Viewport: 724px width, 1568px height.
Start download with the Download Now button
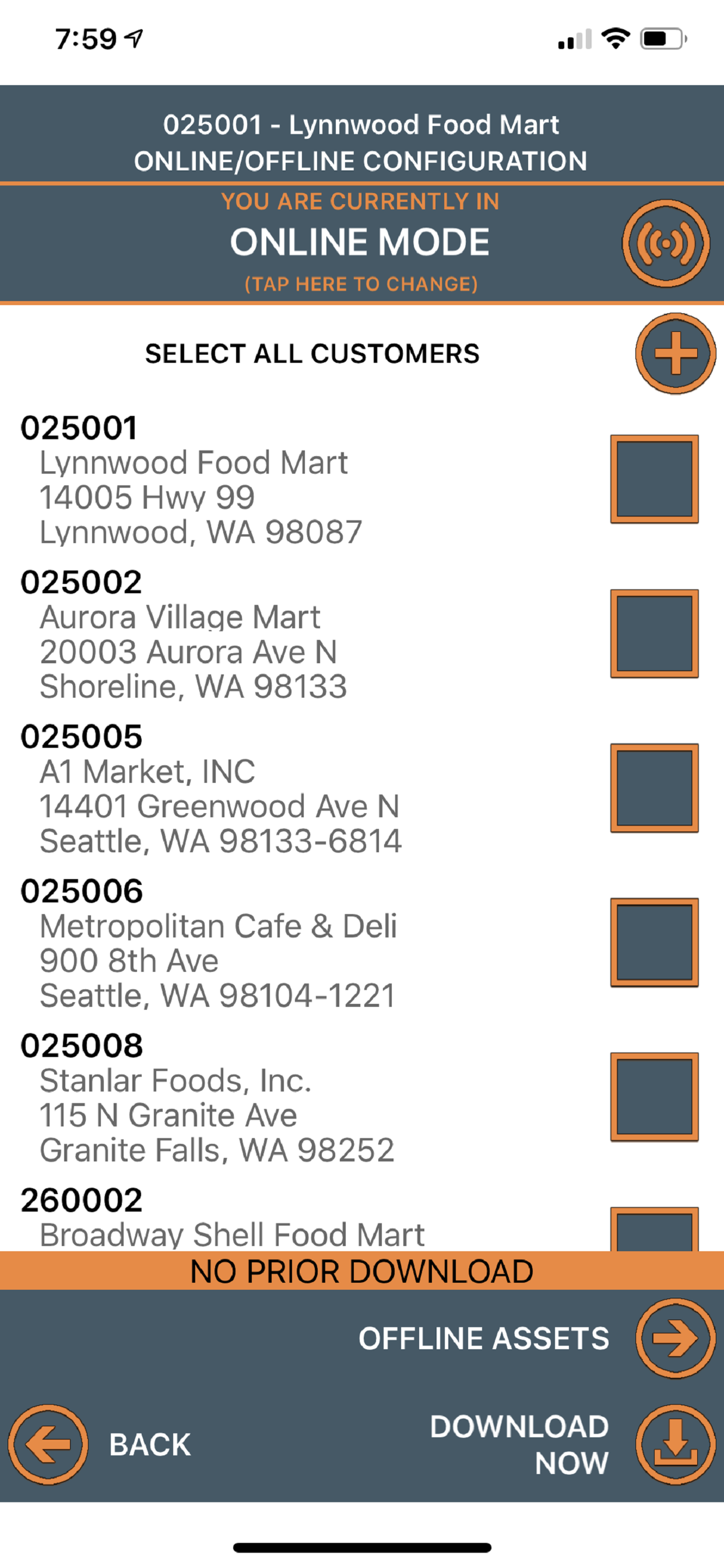click(x=676, y=1444)
